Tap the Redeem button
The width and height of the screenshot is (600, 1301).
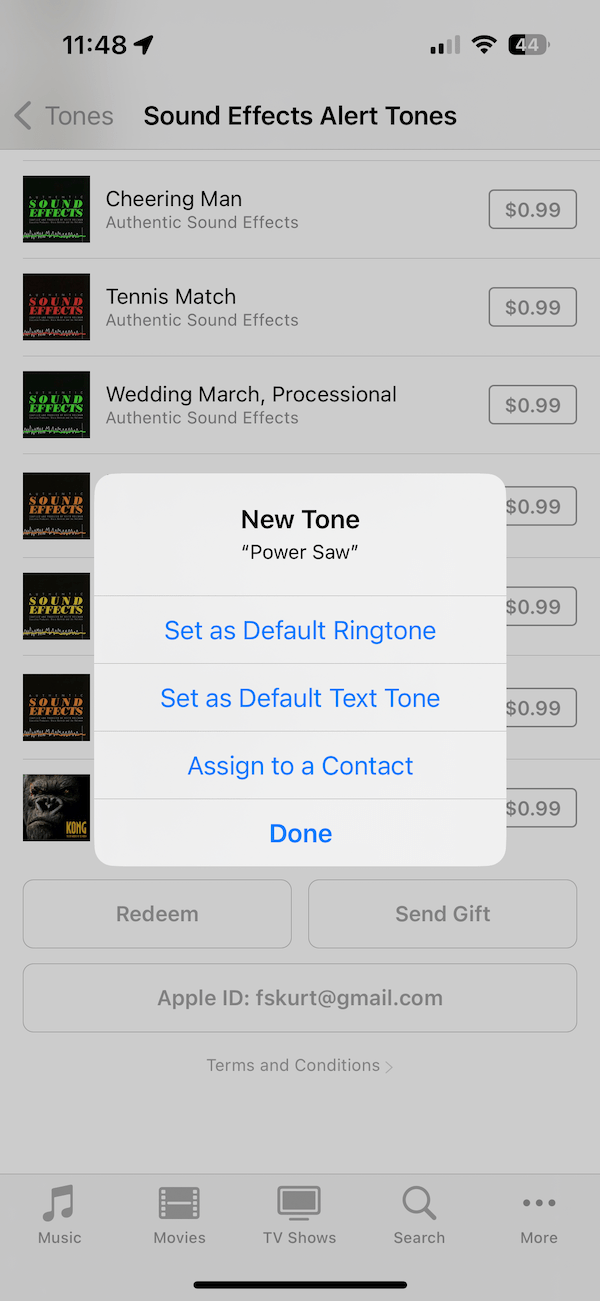[x=157, y=914]
